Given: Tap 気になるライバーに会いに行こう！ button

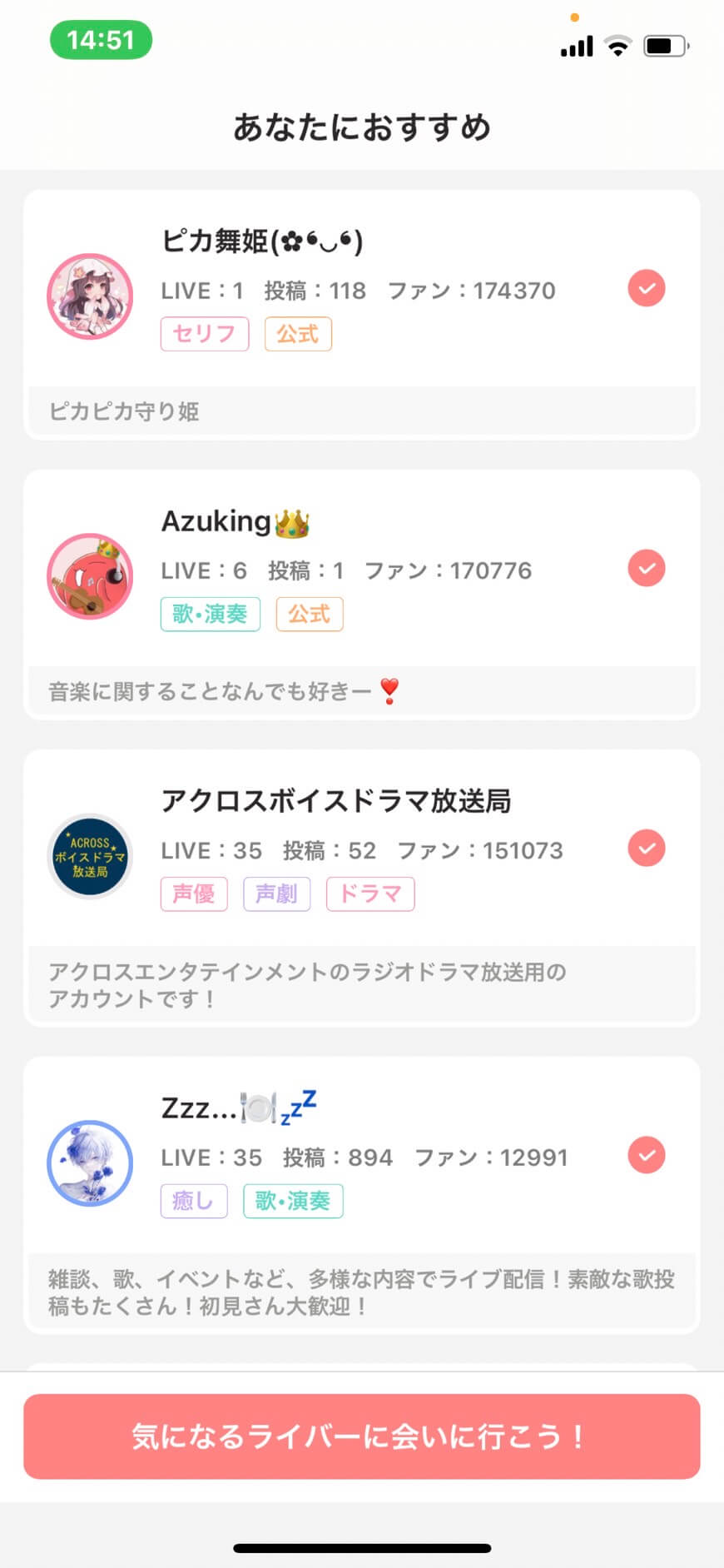Looking at the screenshot, I should tap(362, 1438).
